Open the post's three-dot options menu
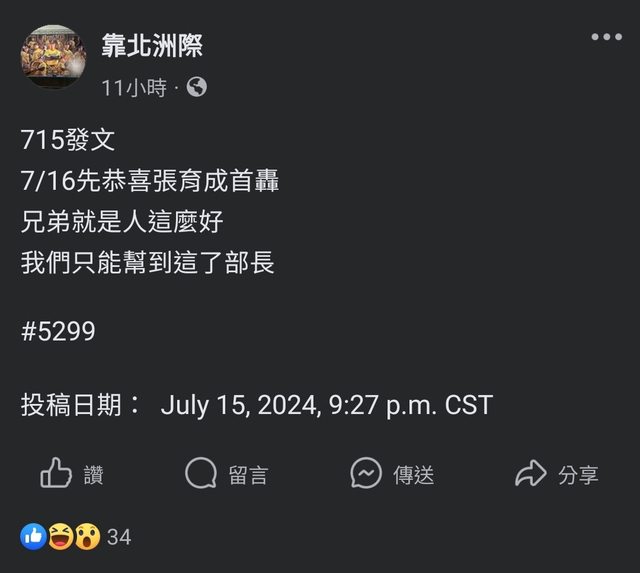 606,37
